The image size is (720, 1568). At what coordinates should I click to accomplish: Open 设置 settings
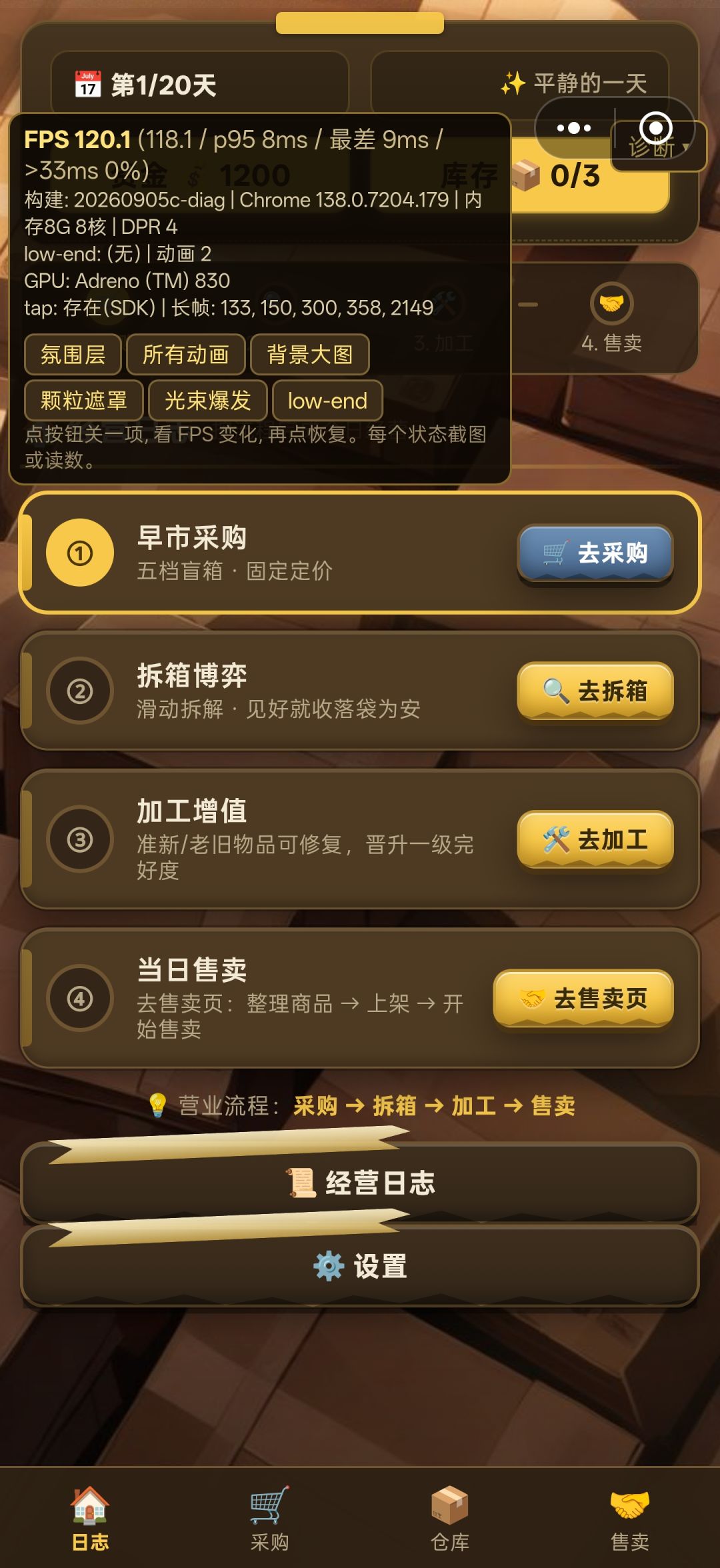pos(360,1266)
